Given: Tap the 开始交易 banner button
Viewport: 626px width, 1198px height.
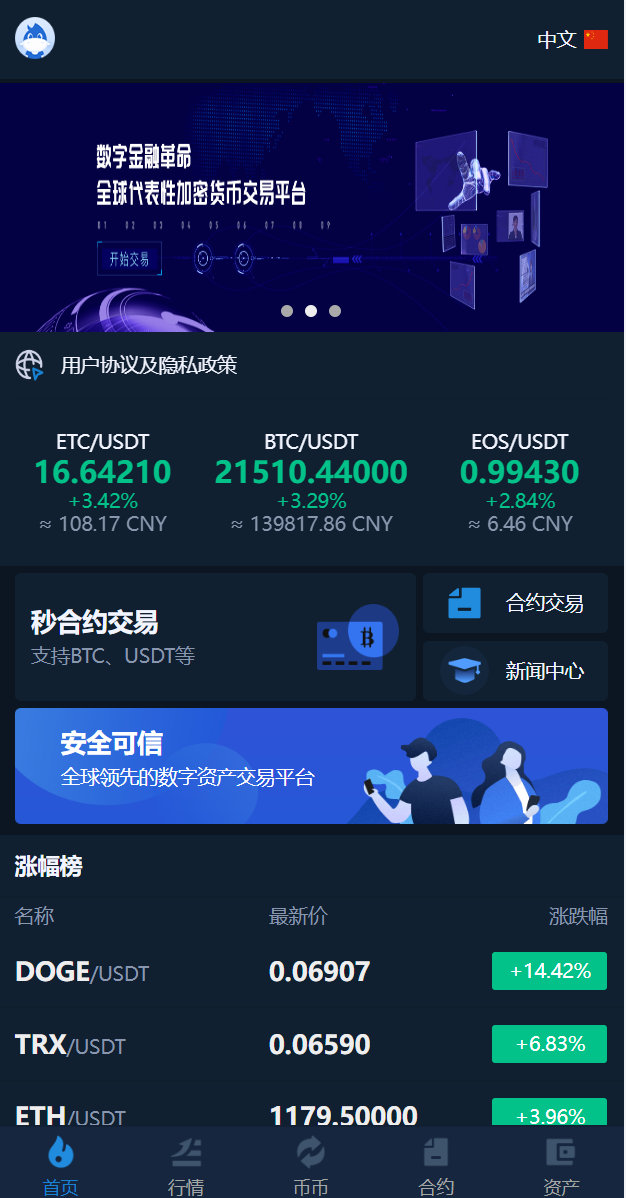Looking at the screenshot, I should [129, 259].
